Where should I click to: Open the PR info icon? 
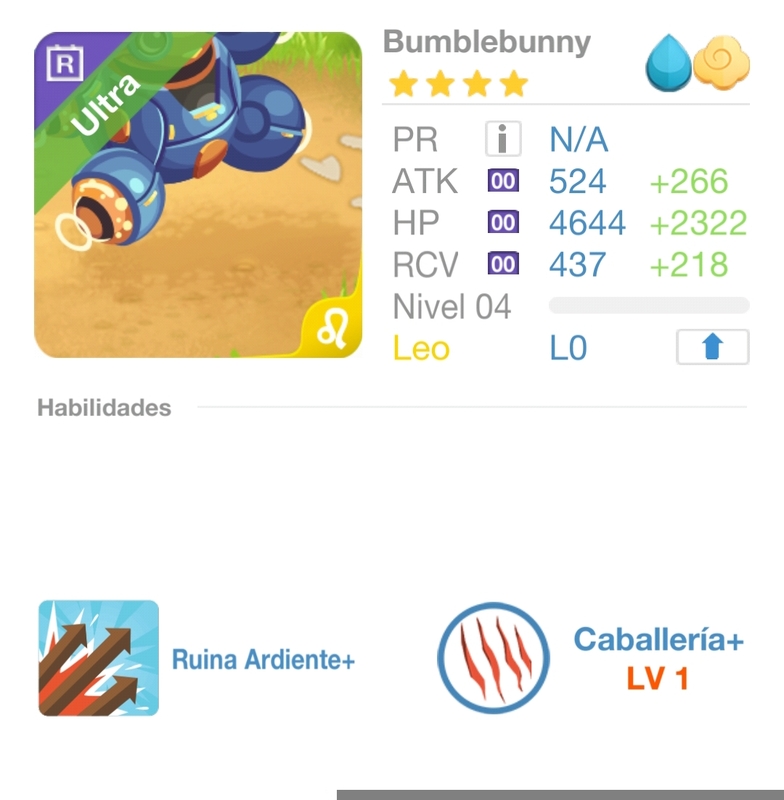tap(503, 139)
